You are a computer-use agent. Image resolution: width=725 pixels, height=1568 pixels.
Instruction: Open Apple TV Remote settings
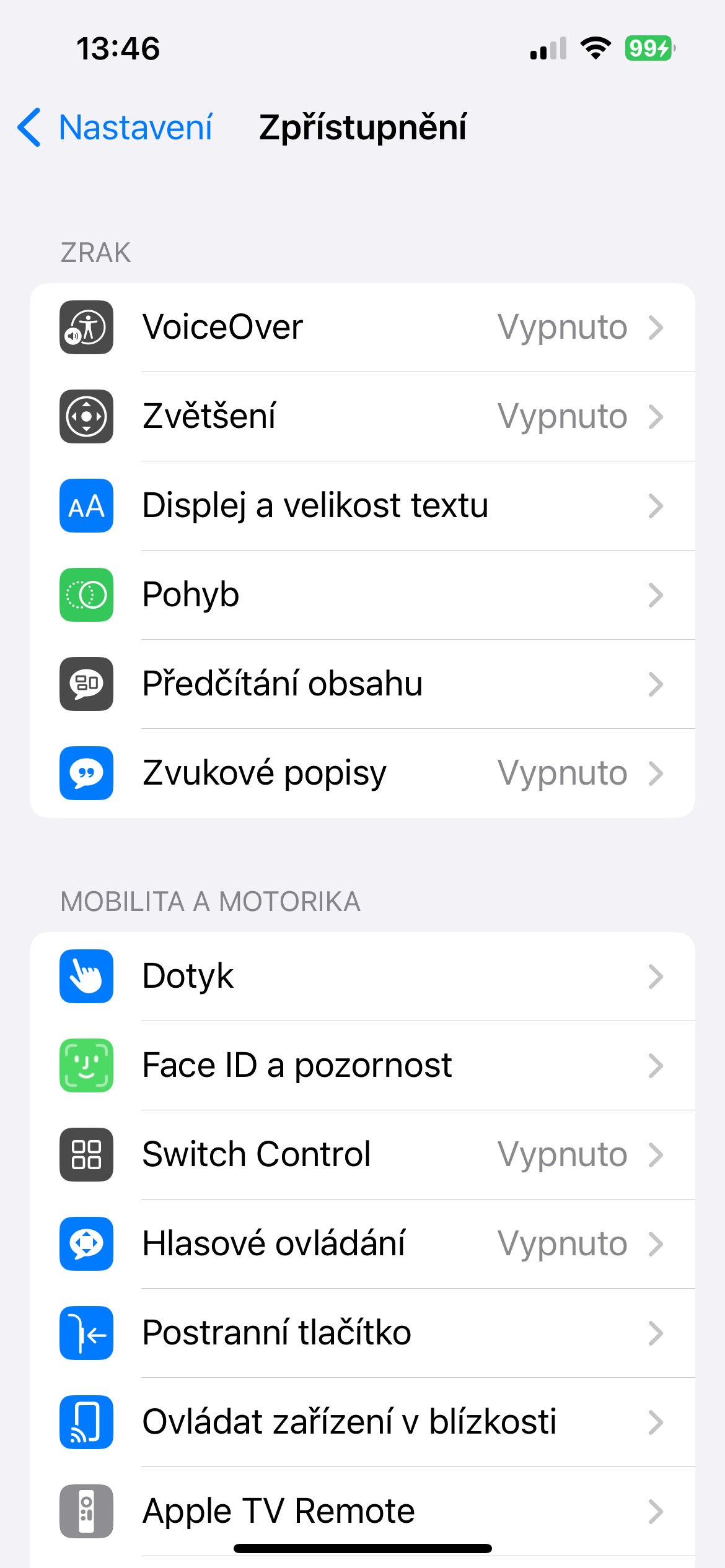(x=362, y=1510)
